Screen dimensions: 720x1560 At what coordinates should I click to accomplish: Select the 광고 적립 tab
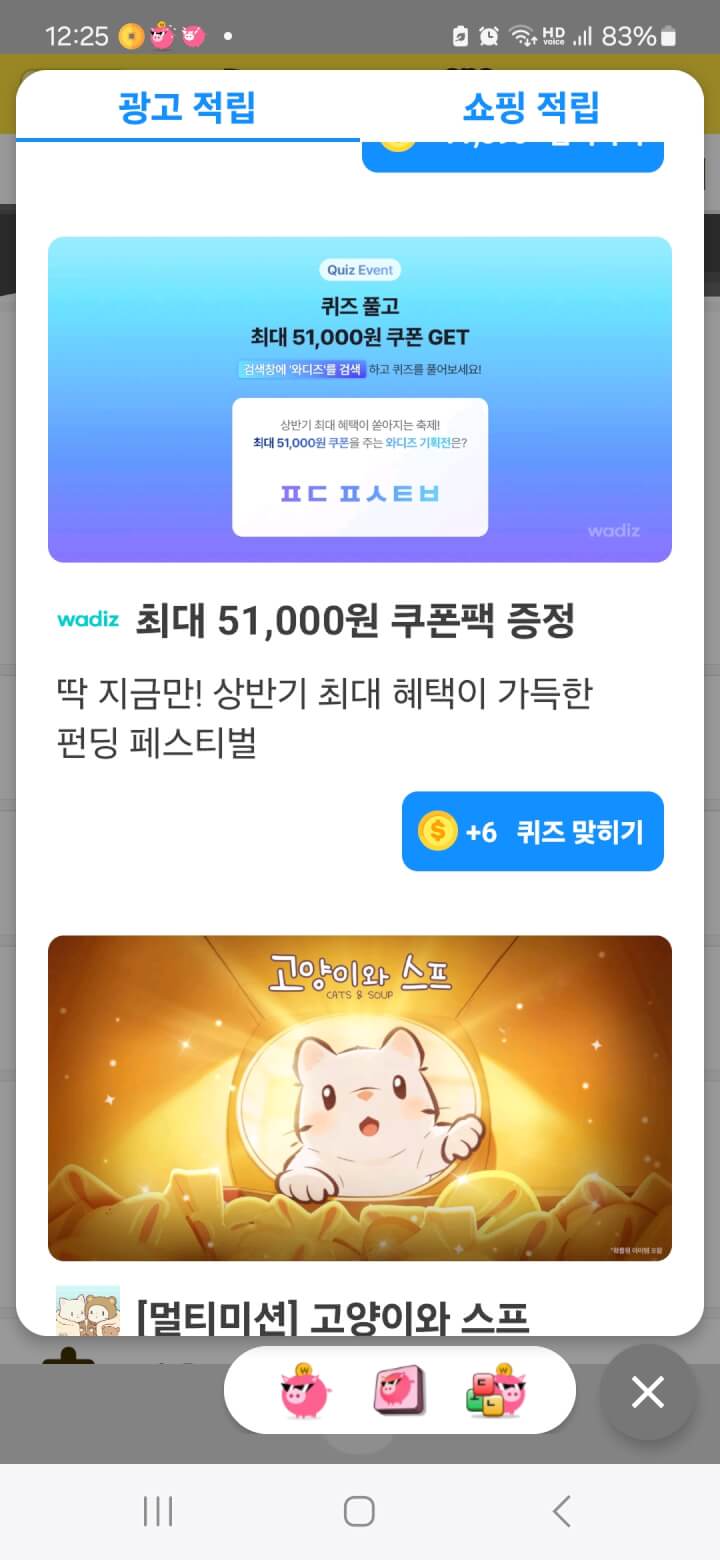187,107
